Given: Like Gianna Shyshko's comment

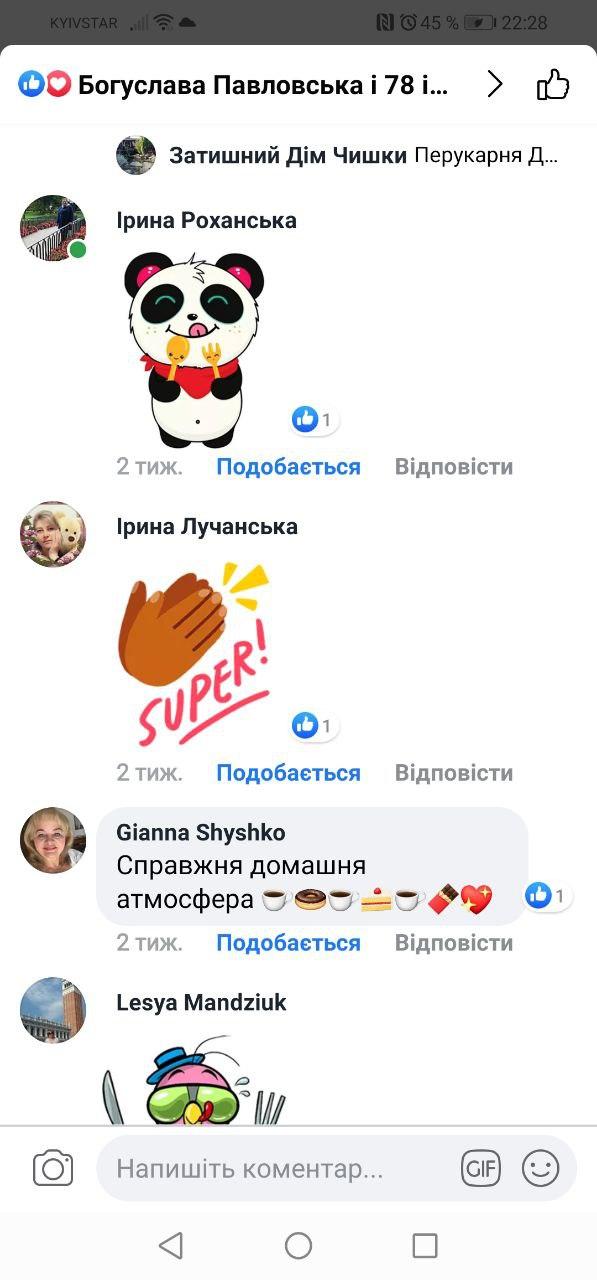Looking at the screenshot, I should 288,943.
